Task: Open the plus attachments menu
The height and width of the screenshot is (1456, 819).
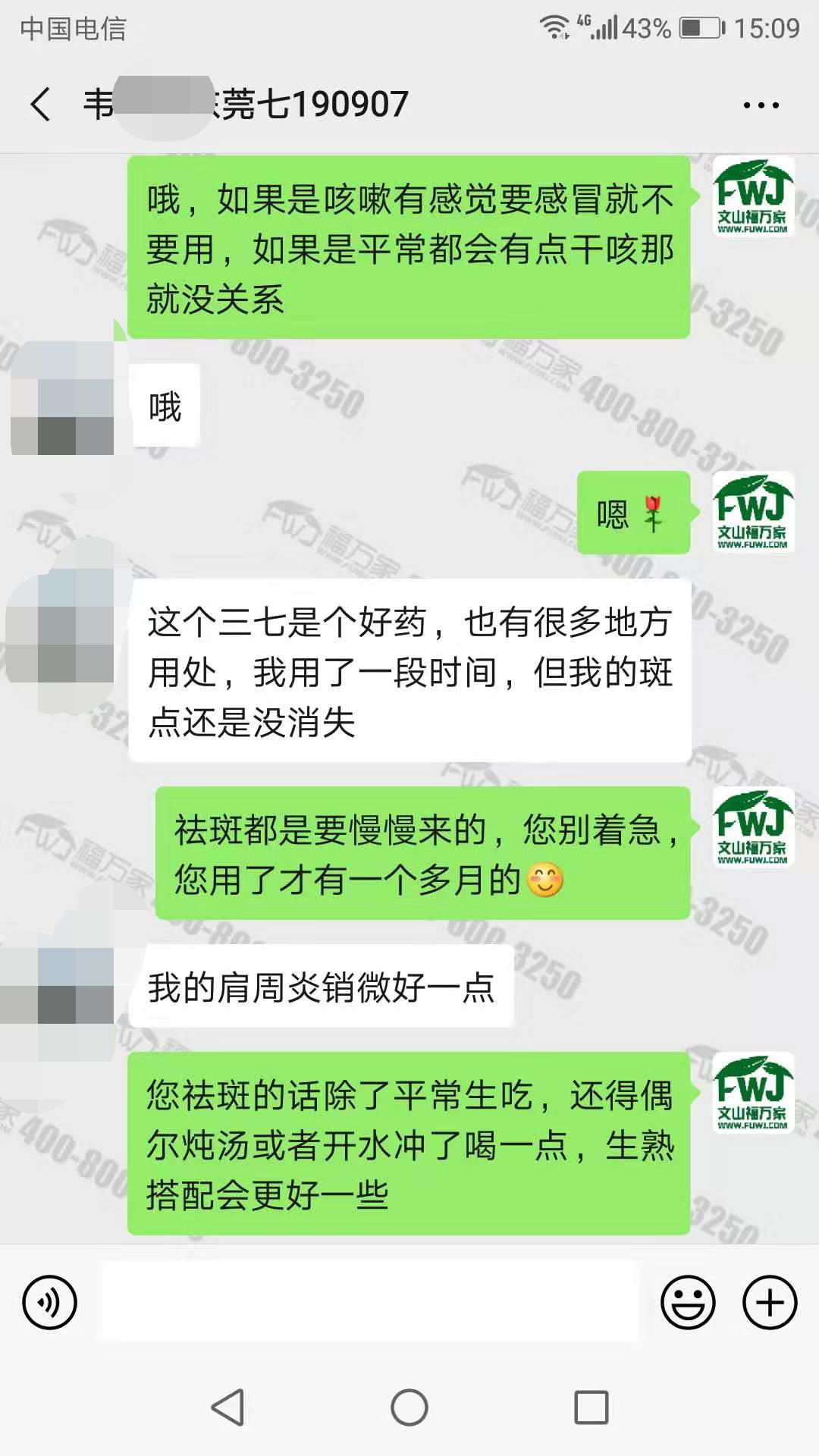Action: [770, 1303]
